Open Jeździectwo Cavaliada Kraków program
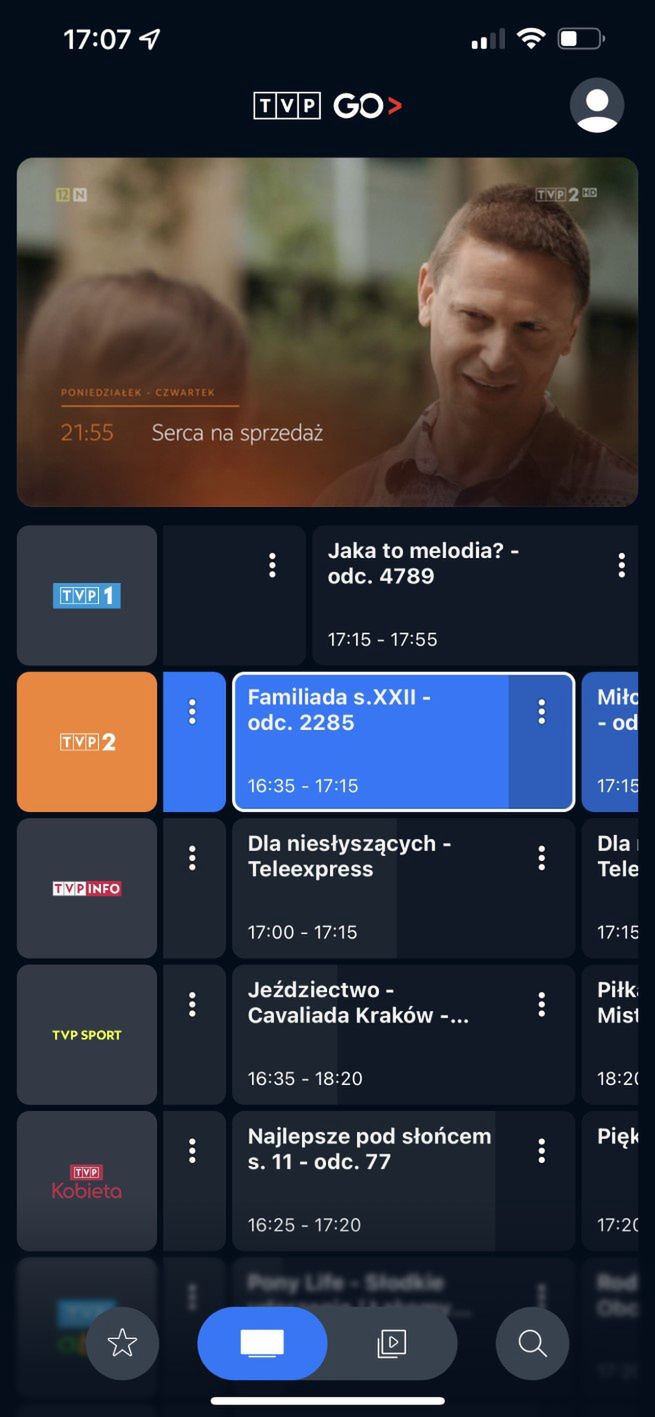The image size is (655, 1417). 370,1035
